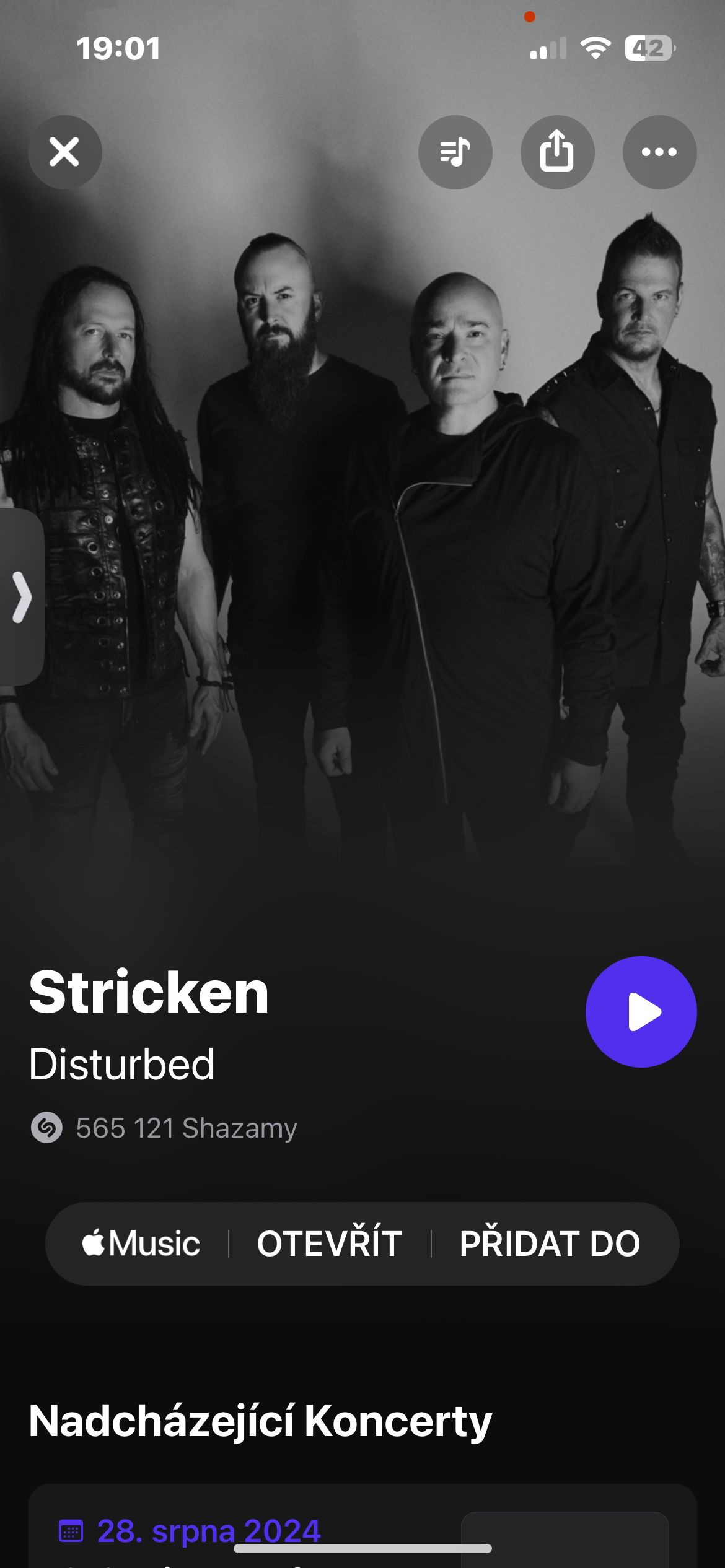Open the lyrics and queue icon
Screen dimensions: 725x1568
(455, 152)
